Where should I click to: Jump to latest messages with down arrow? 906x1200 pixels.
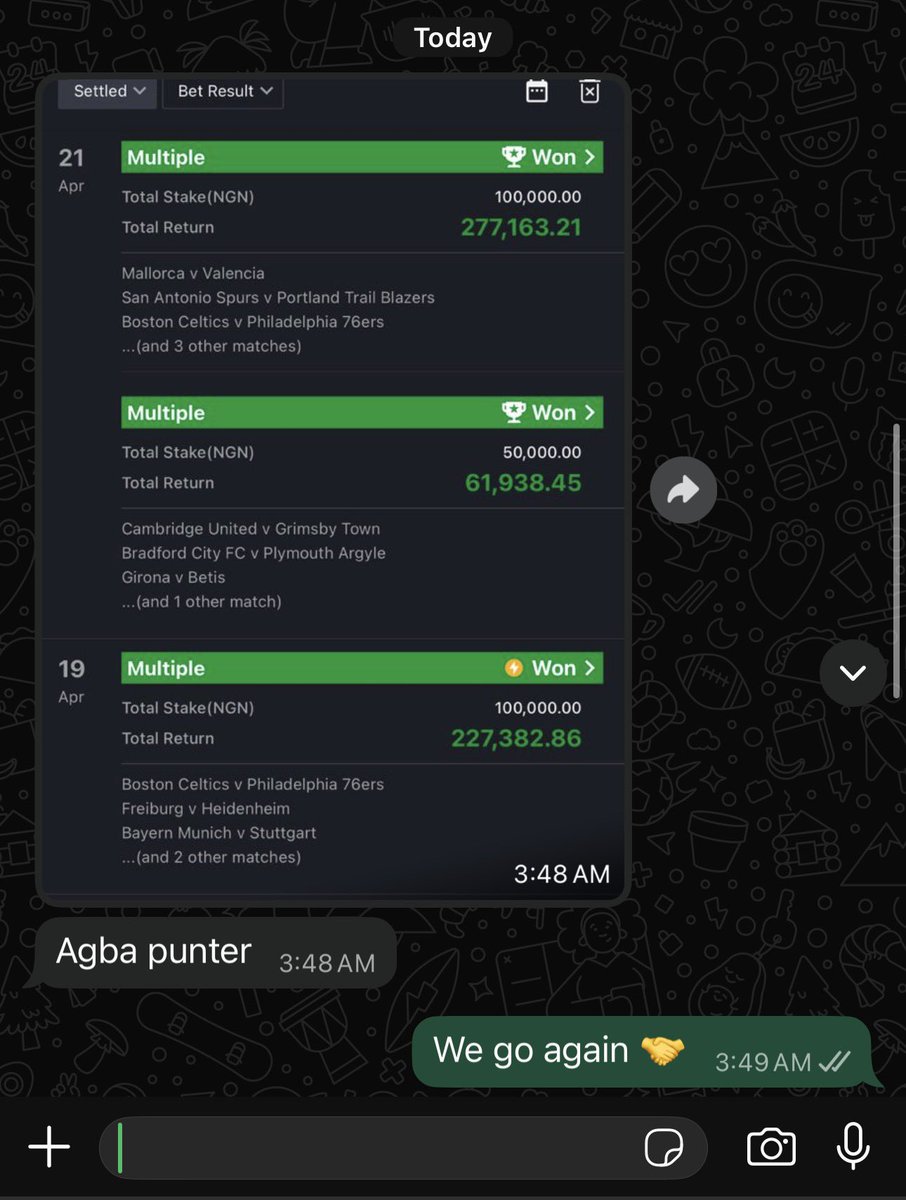pos(852,673)
